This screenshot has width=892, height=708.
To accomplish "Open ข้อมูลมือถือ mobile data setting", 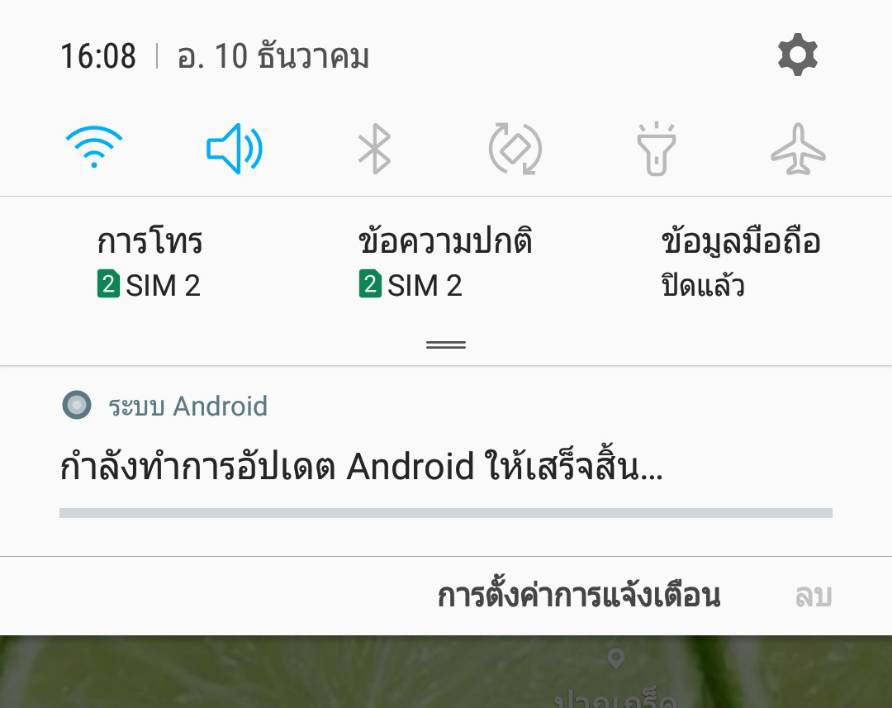I will pyautogui.click(x=740, y=263).
